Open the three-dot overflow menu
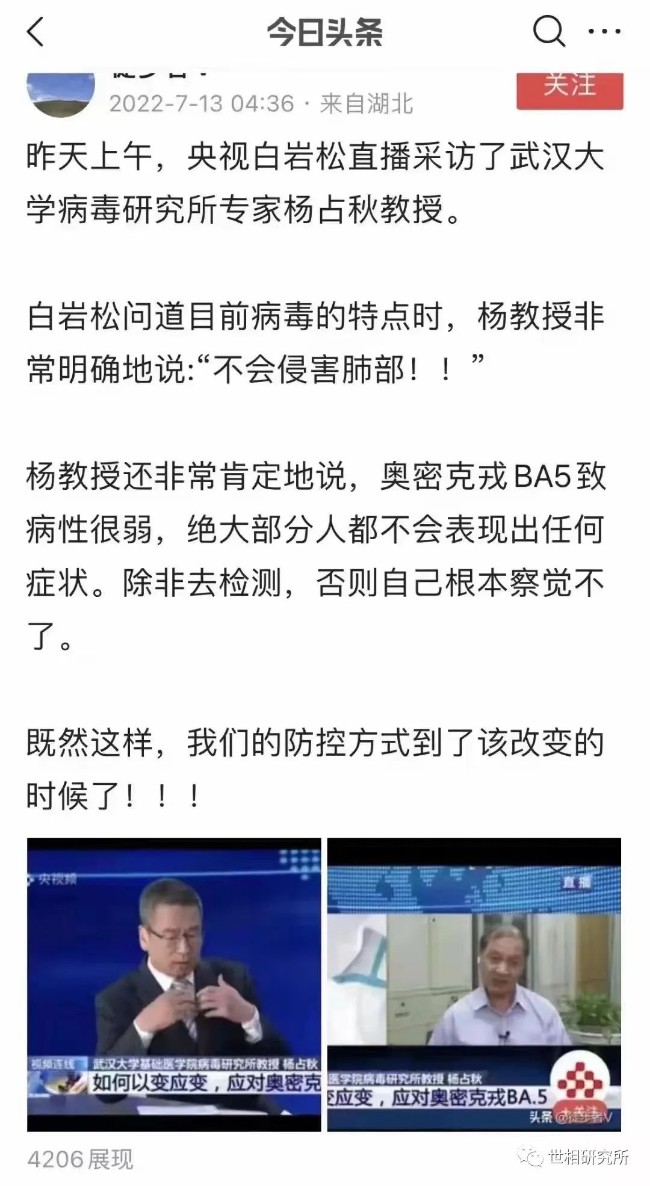 [x=605, y=33]
